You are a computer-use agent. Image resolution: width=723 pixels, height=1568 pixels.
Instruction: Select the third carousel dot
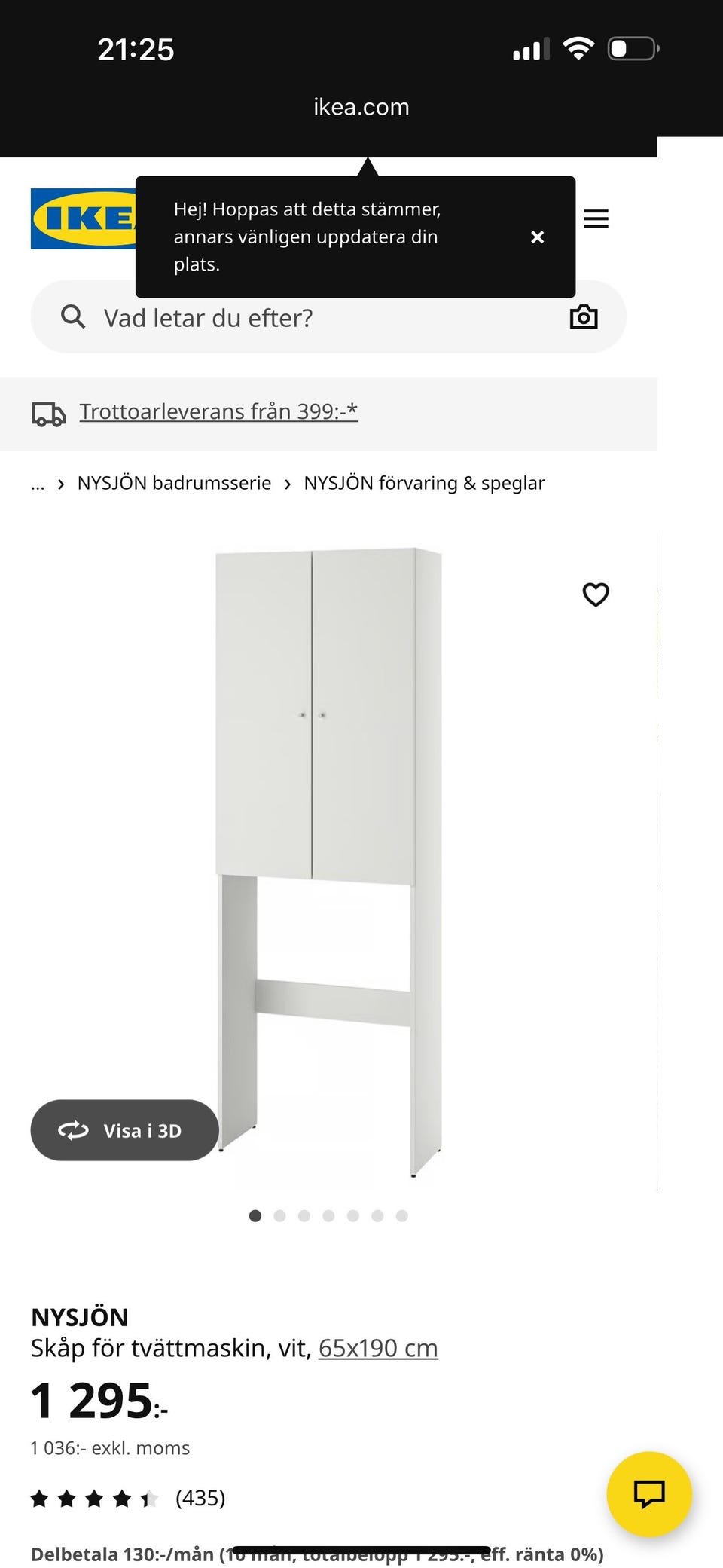coord(304,1215)
